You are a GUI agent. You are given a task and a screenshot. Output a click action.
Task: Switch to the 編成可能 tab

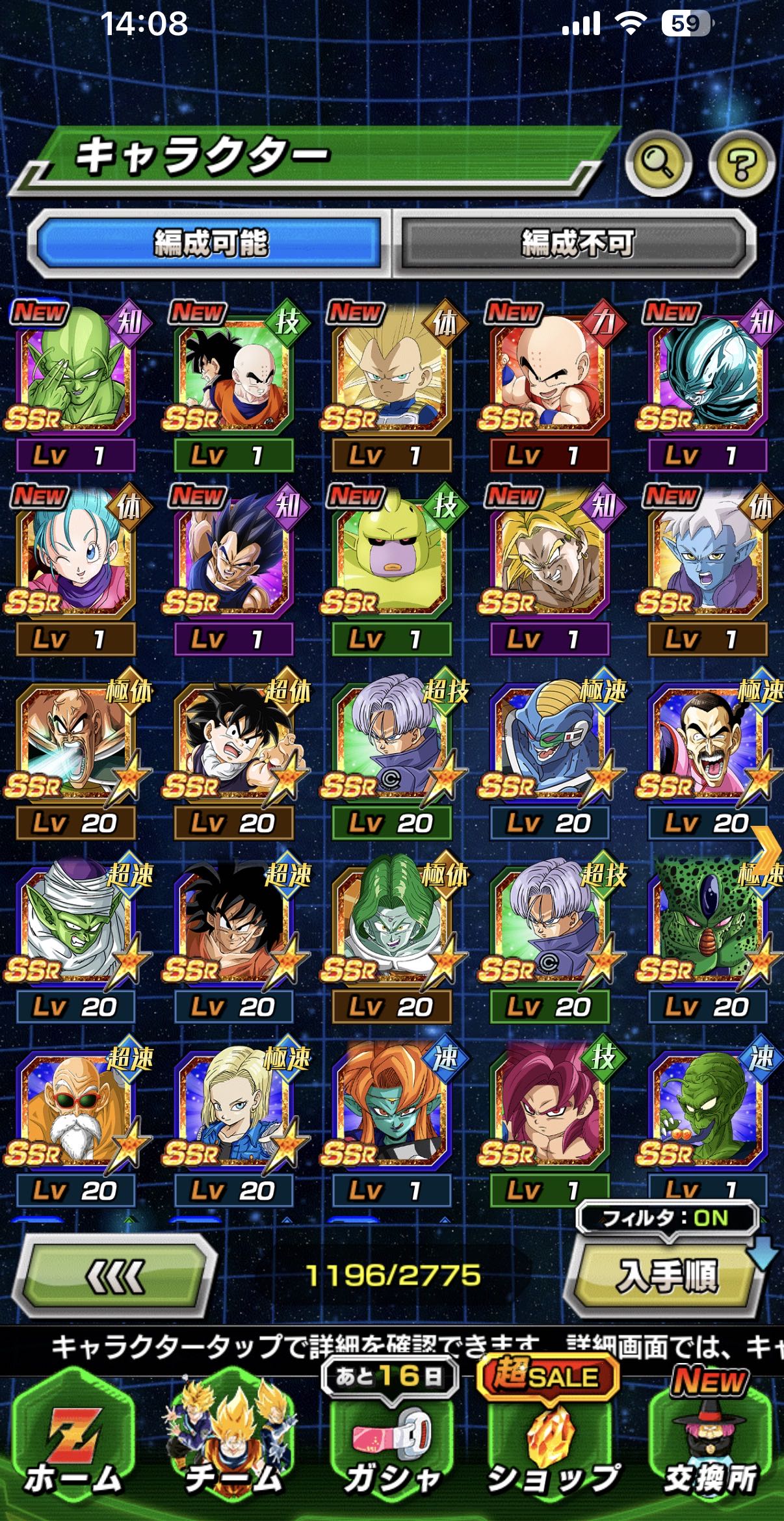point(209,243)
